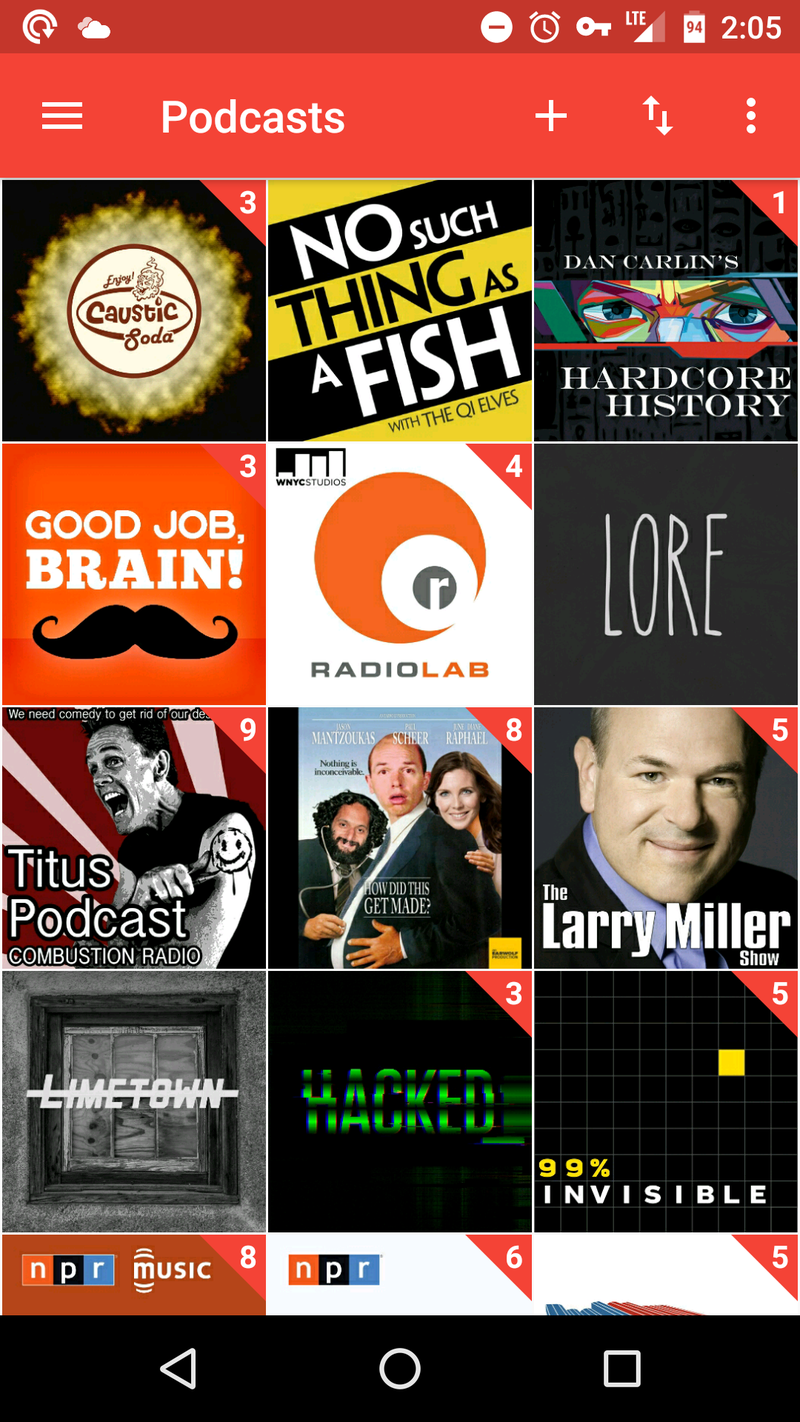
Task: Open the Lore podcast tile
Action: (666, 575)
